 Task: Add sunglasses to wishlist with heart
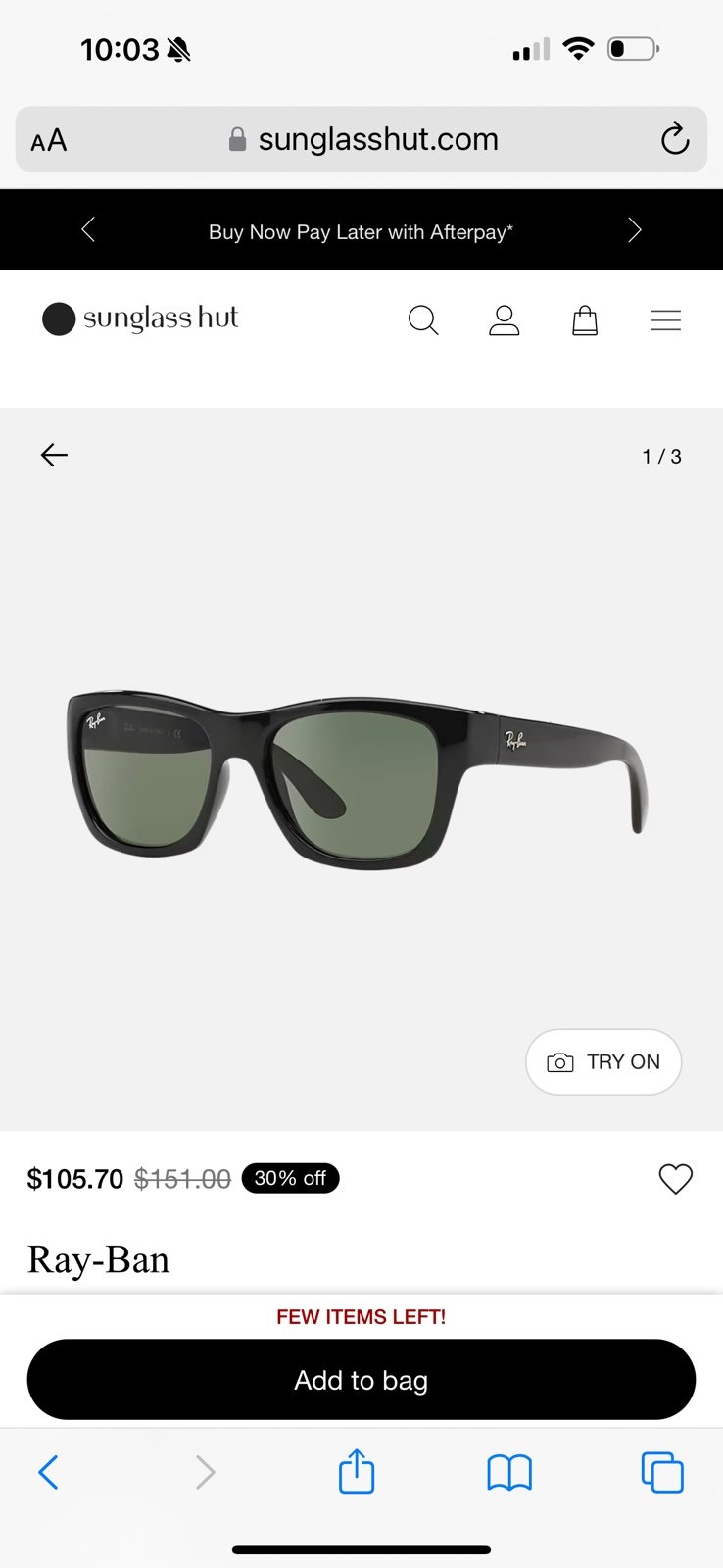(675, 1178)
